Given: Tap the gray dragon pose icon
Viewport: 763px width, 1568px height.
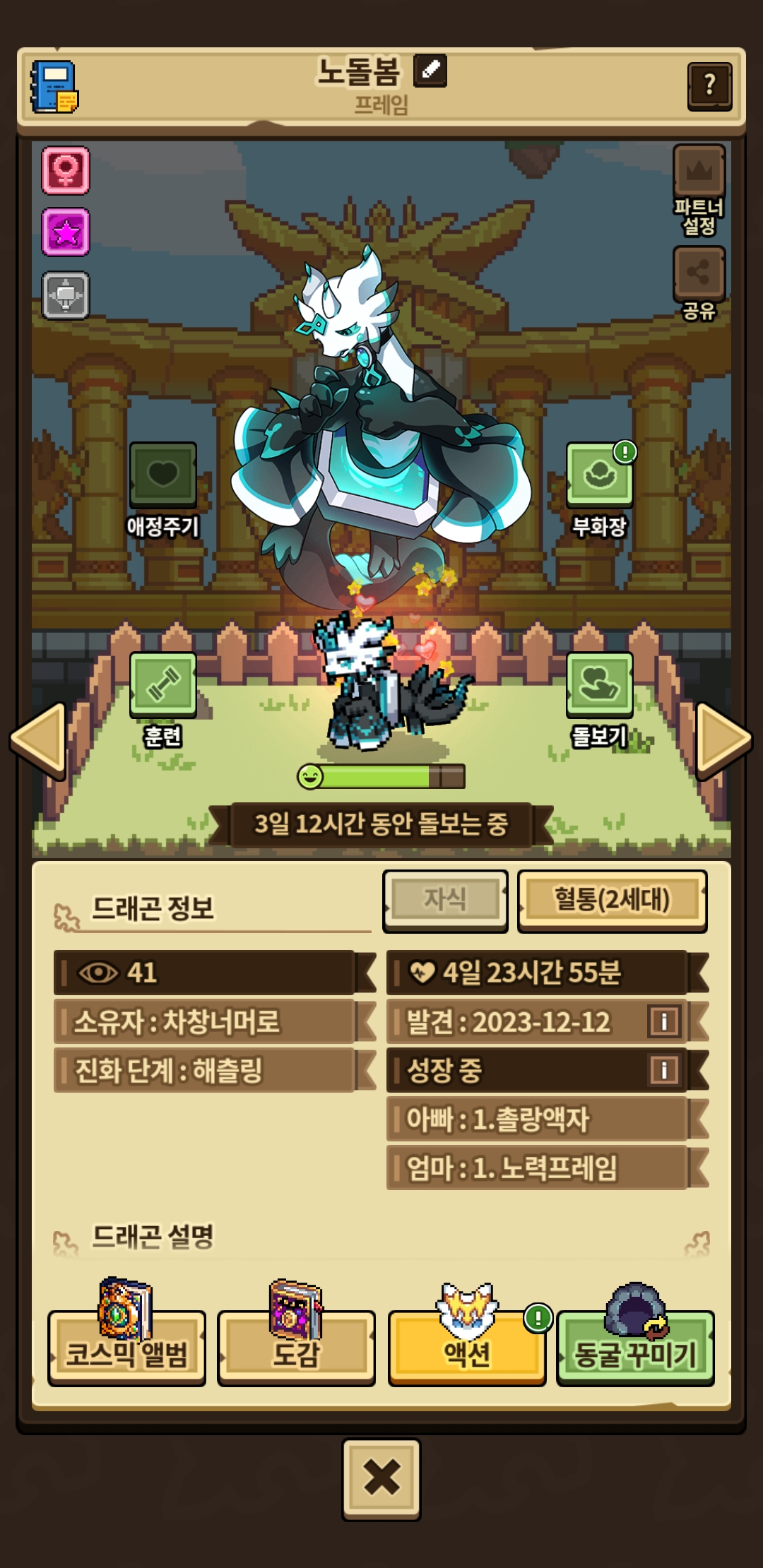Looking at the screenshot, I should click(x=66, y=295).
